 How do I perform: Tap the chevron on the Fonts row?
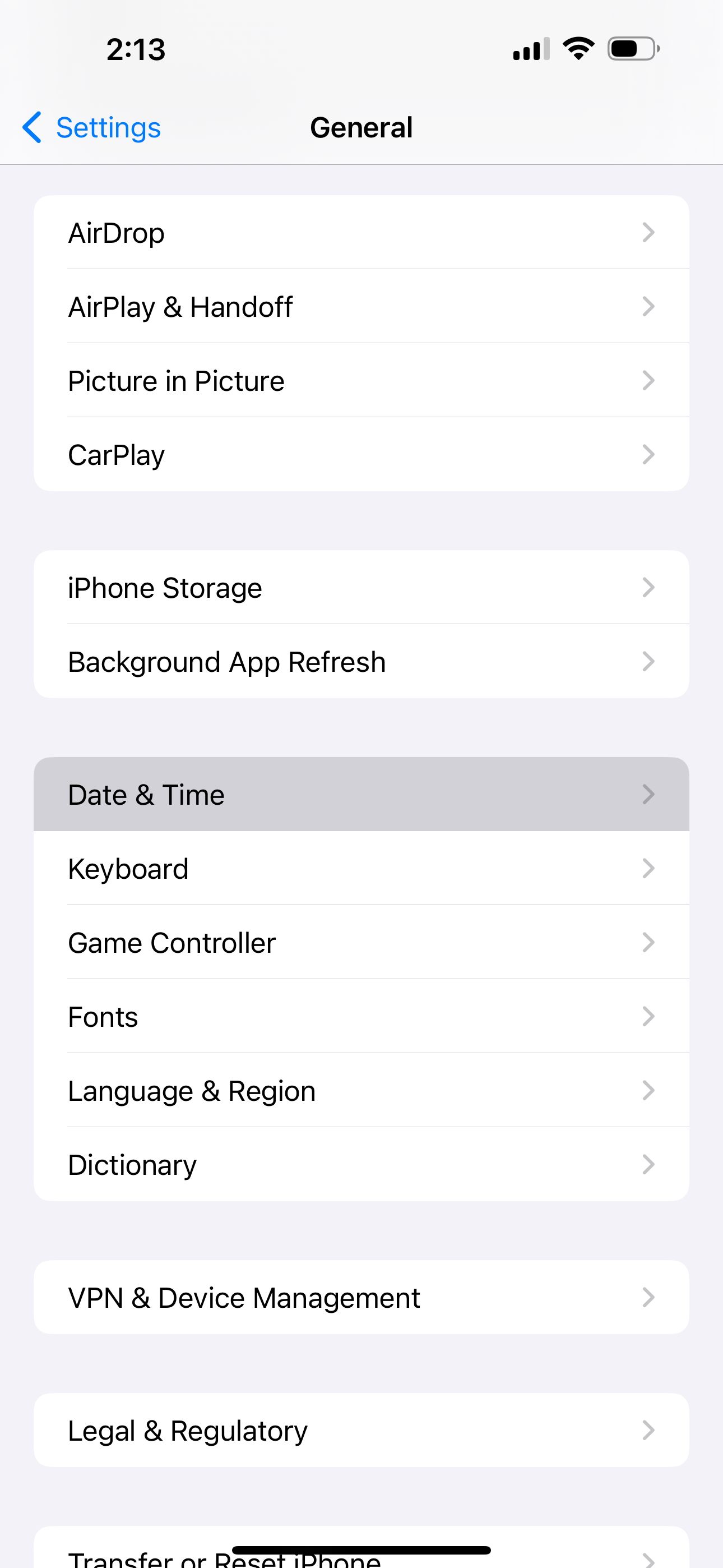pyautogui.click(x=648, y=1016)
